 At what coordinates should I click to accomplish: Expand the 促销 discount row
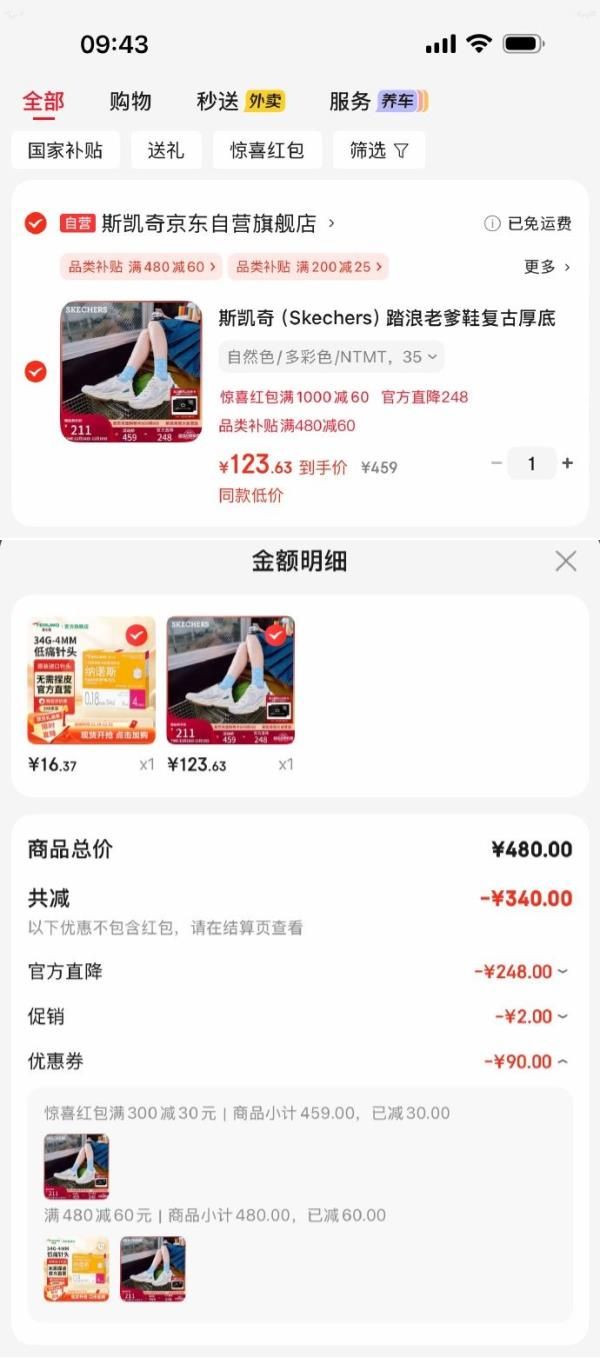[531, 1016]
